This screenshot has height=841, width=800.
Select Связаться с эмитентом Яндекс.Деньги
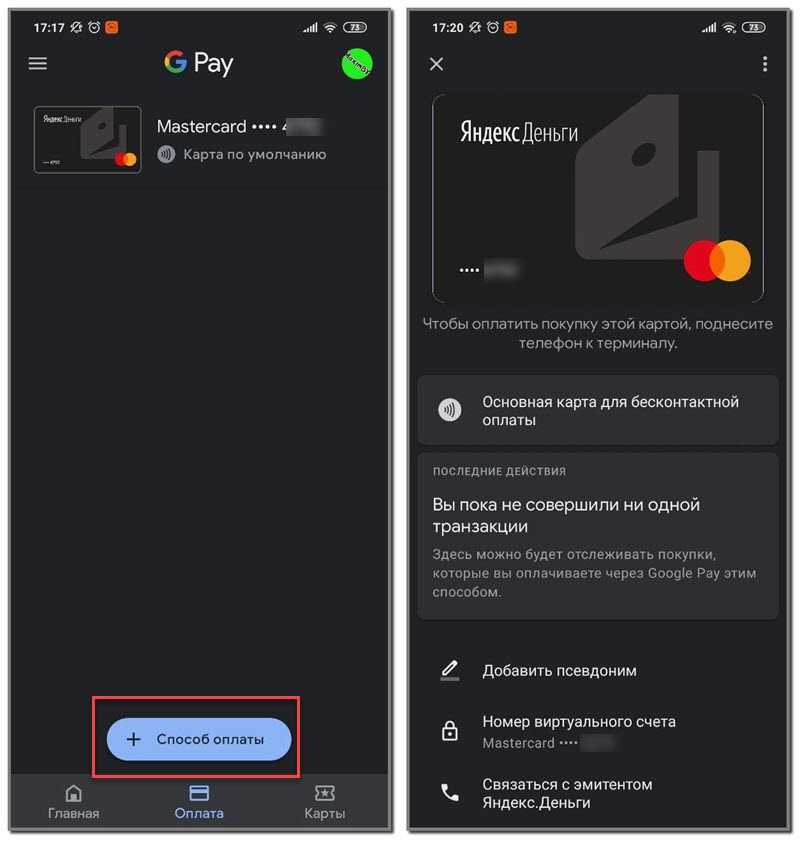click(x=567, y=793)
